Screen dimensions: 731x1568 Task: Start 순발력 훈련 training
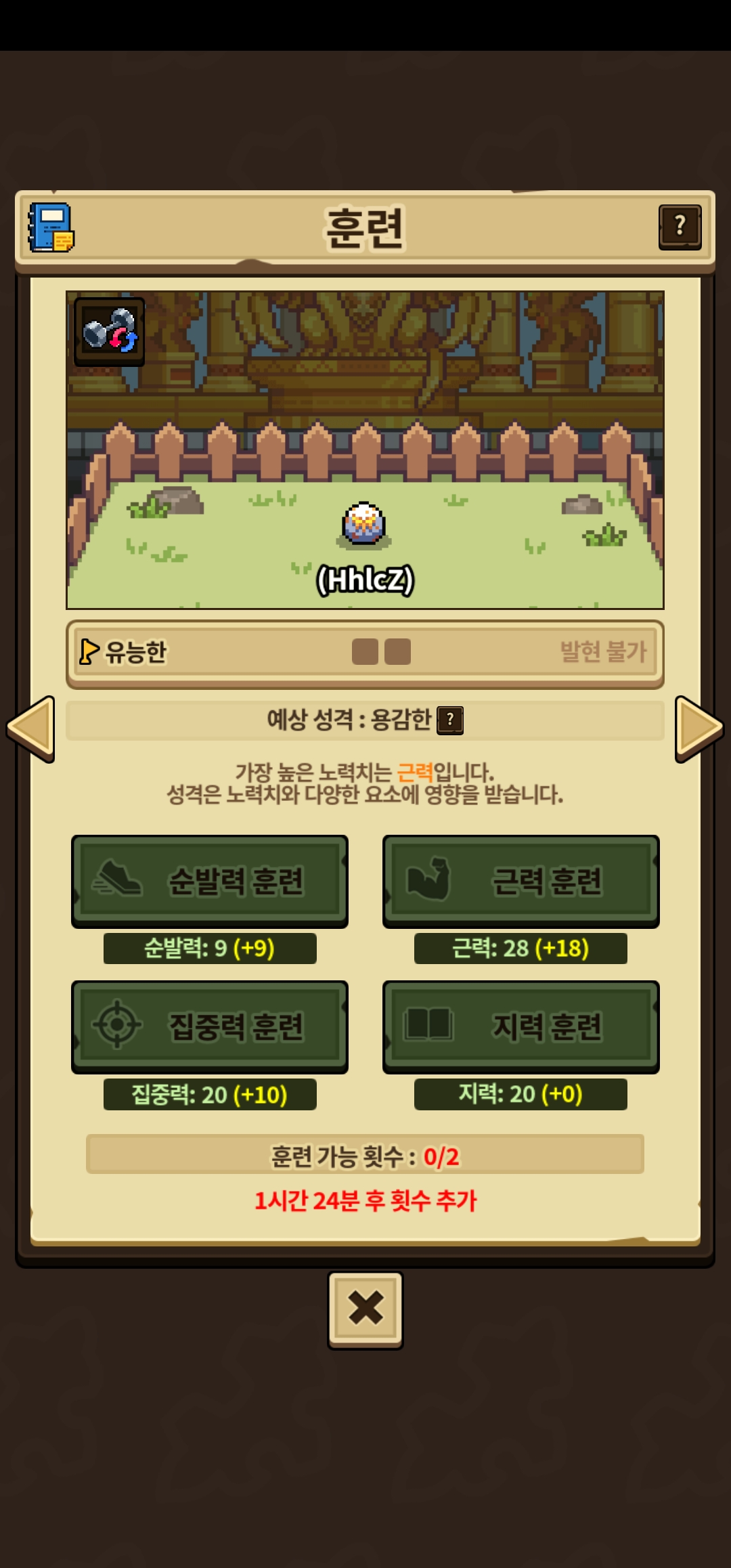pyautogui.click(x=210, y=881)
